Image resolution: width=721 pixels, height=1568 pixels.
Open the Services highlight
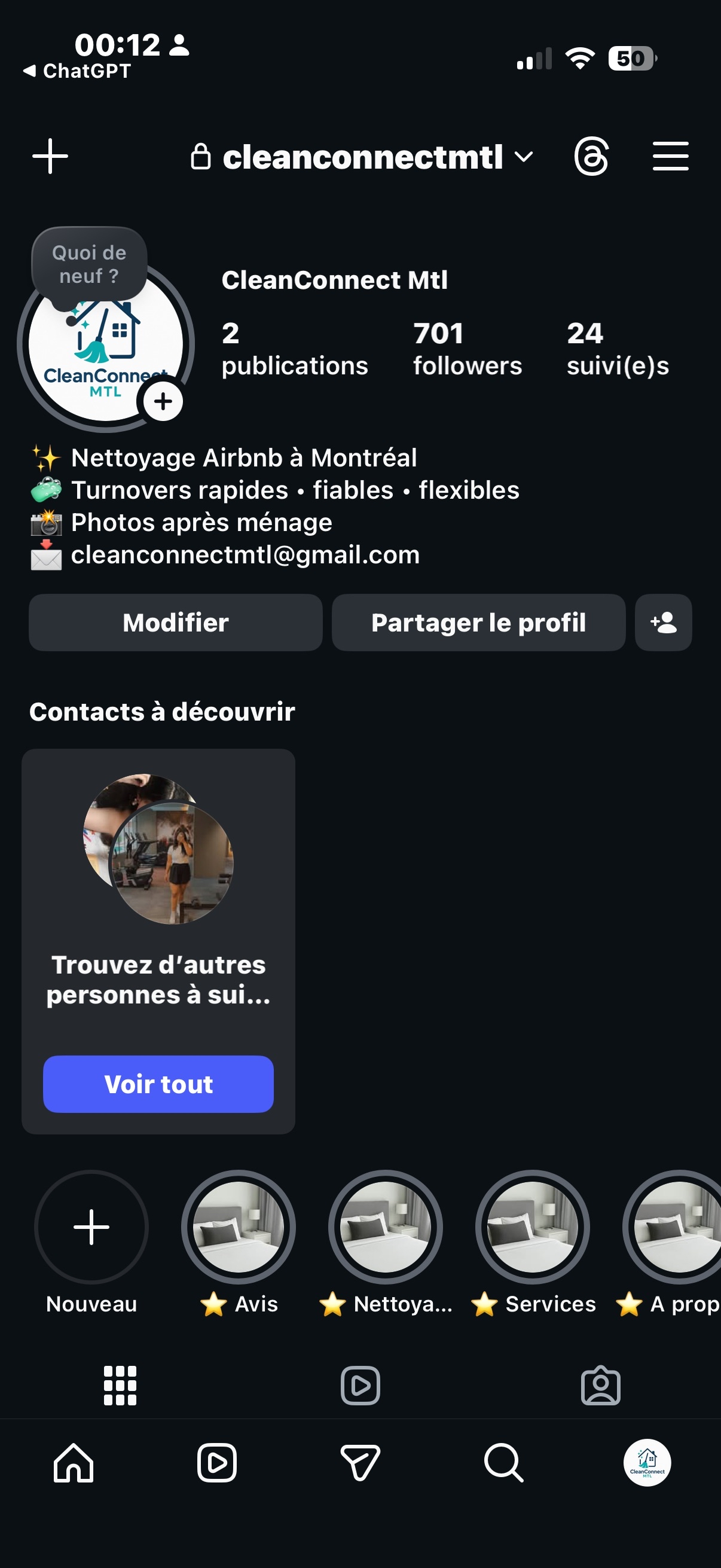pos(533,1227)
